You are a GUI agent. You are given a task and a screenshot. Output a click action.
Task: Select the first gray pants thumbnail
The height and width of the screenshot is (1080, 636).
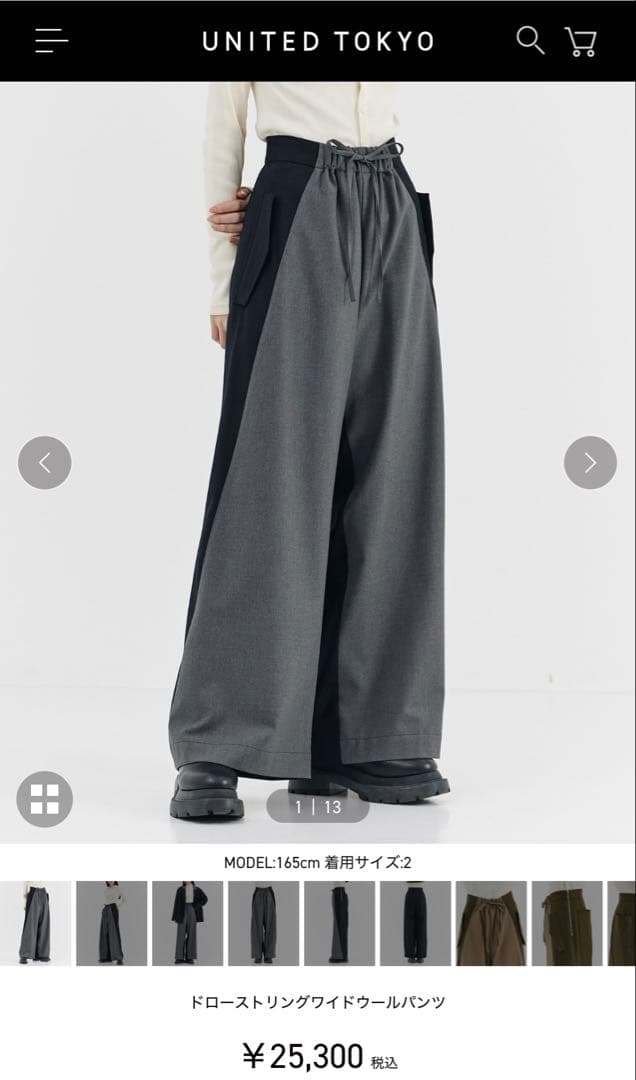pos(35,923)
